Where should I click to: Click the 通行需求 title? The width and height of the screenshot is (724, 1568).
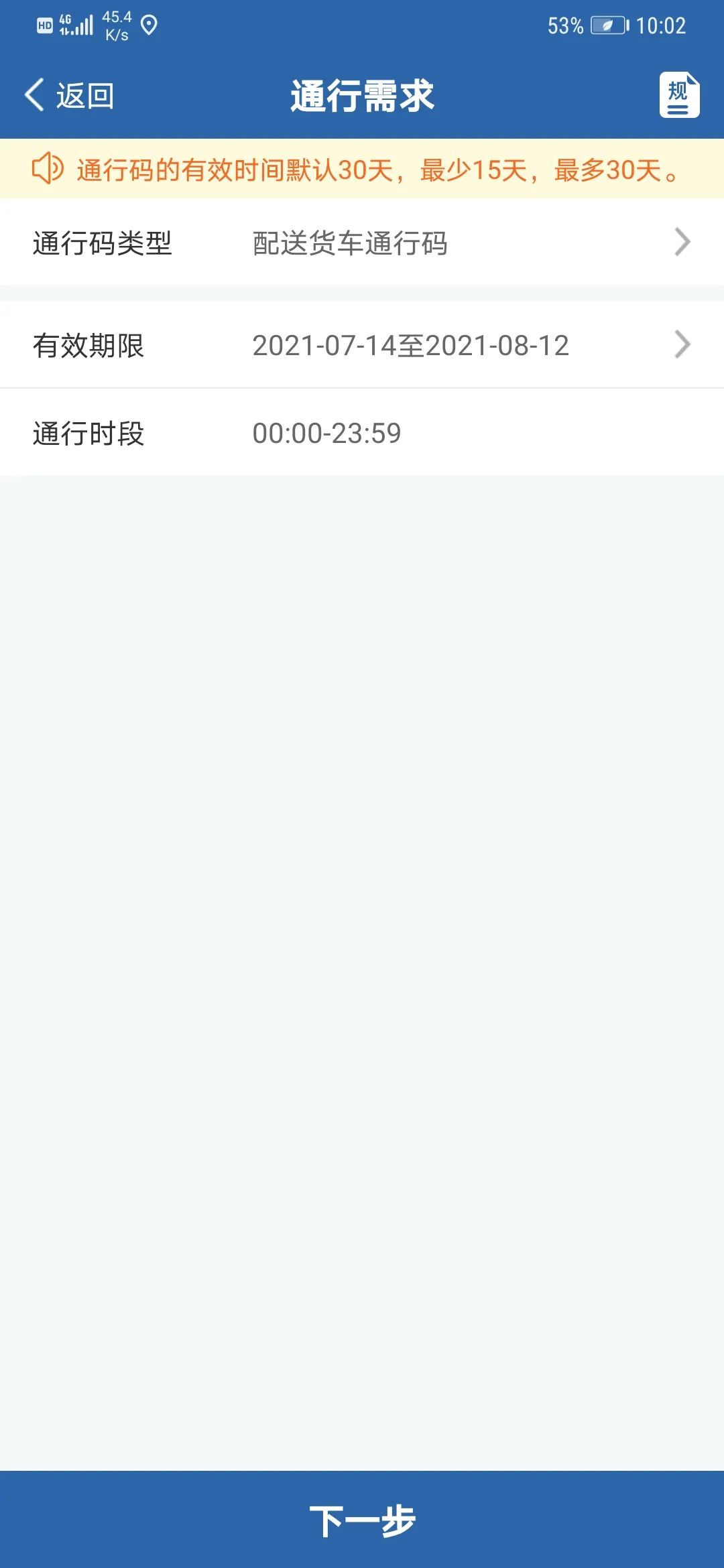coord(362,94)
